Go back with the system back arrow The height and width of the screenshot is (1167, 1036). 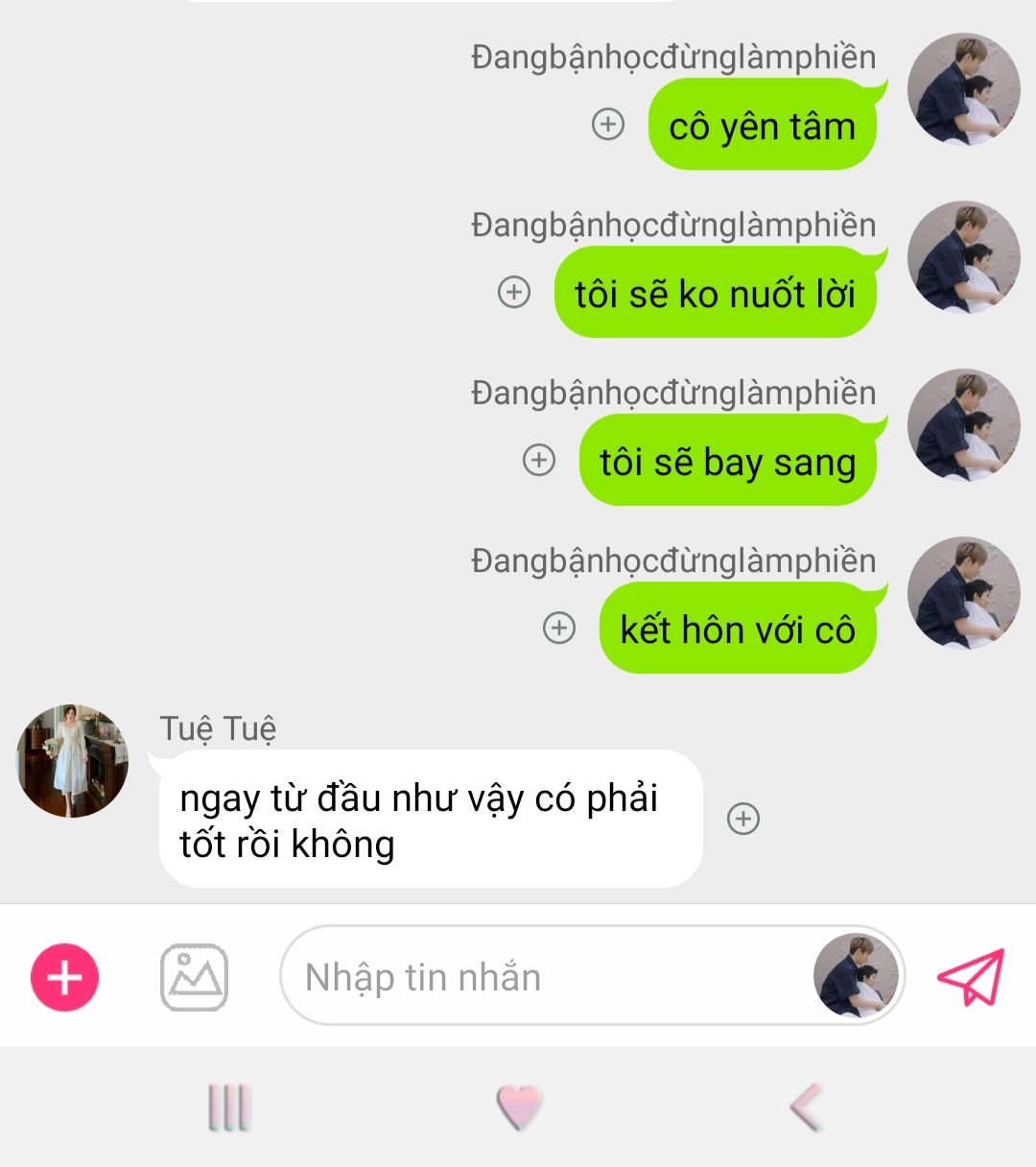pyautogui.click(x=806, y=1107)
